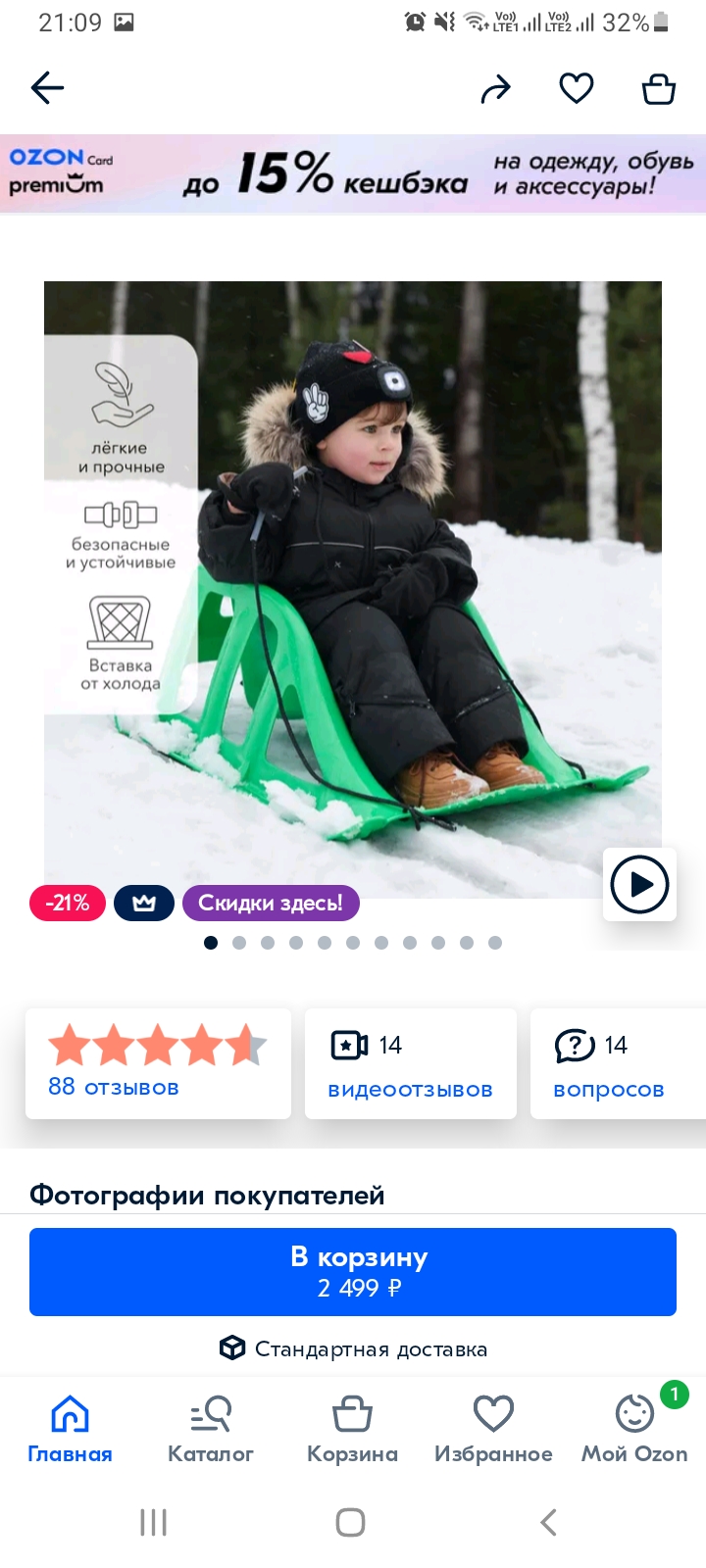Open the Корзина tab
Viewport: 706px width, 1568px height.
pos(352,1430)
